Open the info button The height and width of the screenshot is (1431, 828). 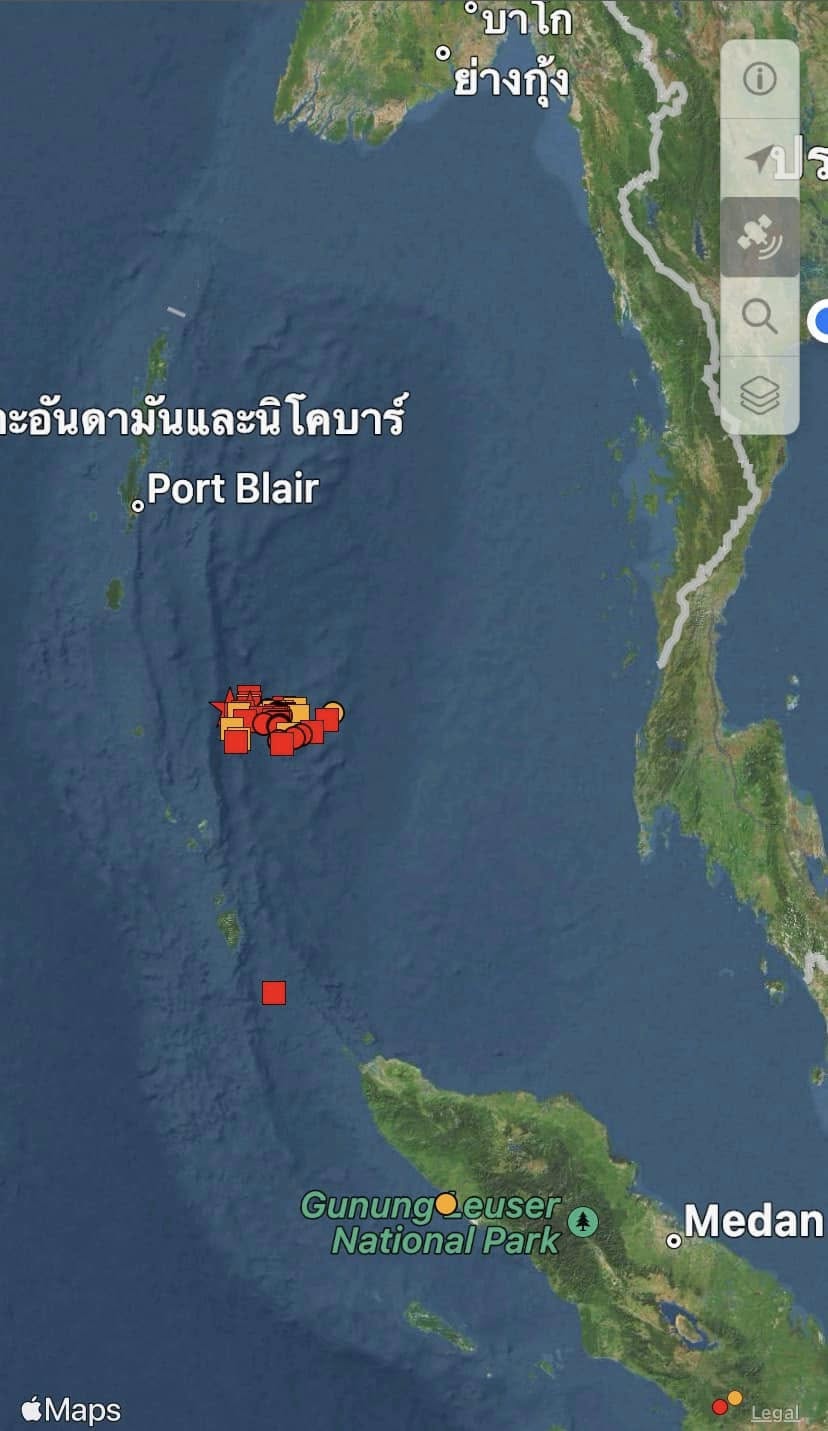759,79
